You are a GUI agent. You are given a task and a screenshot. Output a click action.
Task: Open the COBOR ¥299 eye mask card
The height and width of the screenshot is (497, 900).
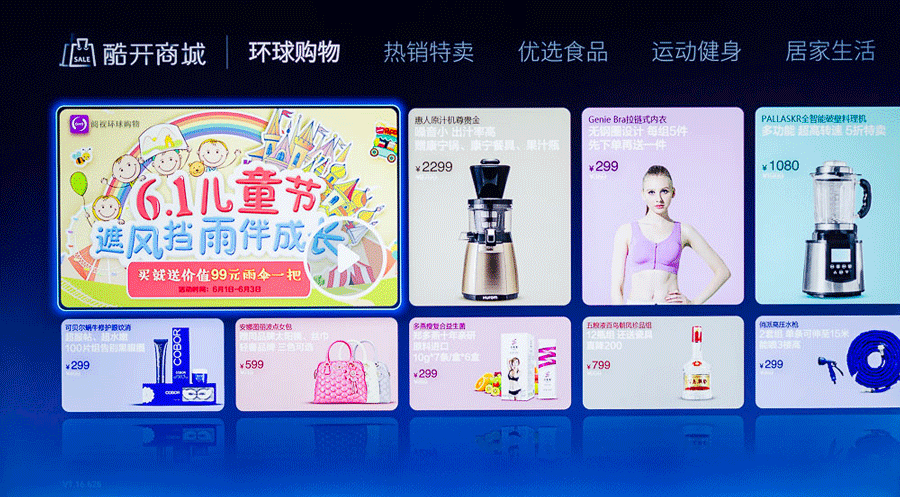(x=143, y=364)
